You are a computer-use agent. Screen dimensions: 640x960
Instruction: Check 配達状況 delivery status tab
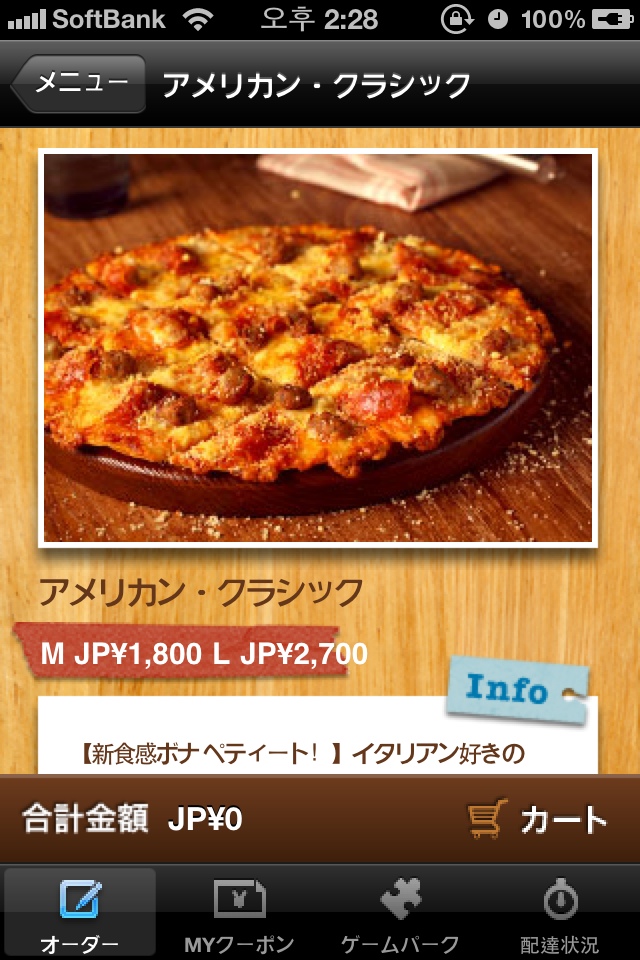tap(560, 912)
